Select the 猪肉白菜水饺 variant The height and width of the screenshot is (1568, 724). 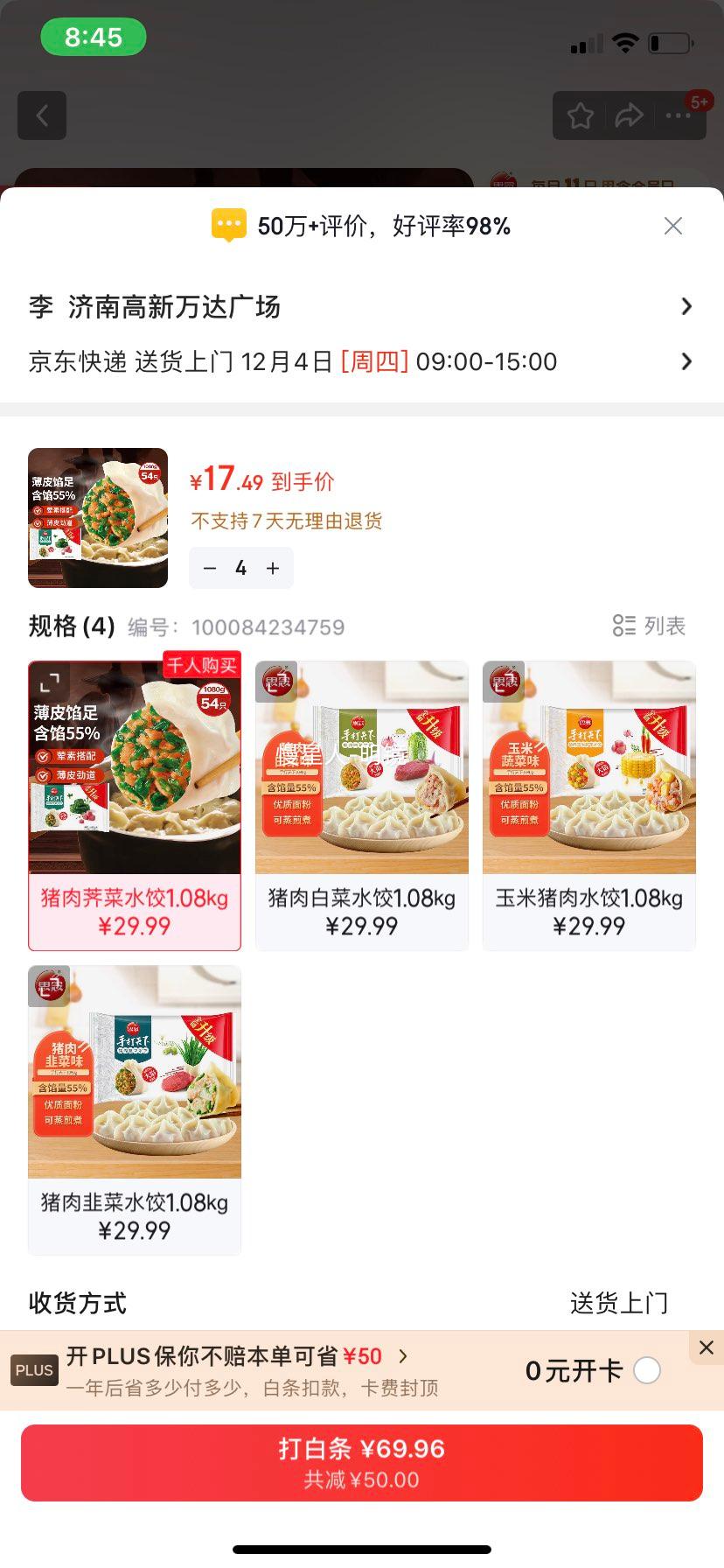(361, 804)
